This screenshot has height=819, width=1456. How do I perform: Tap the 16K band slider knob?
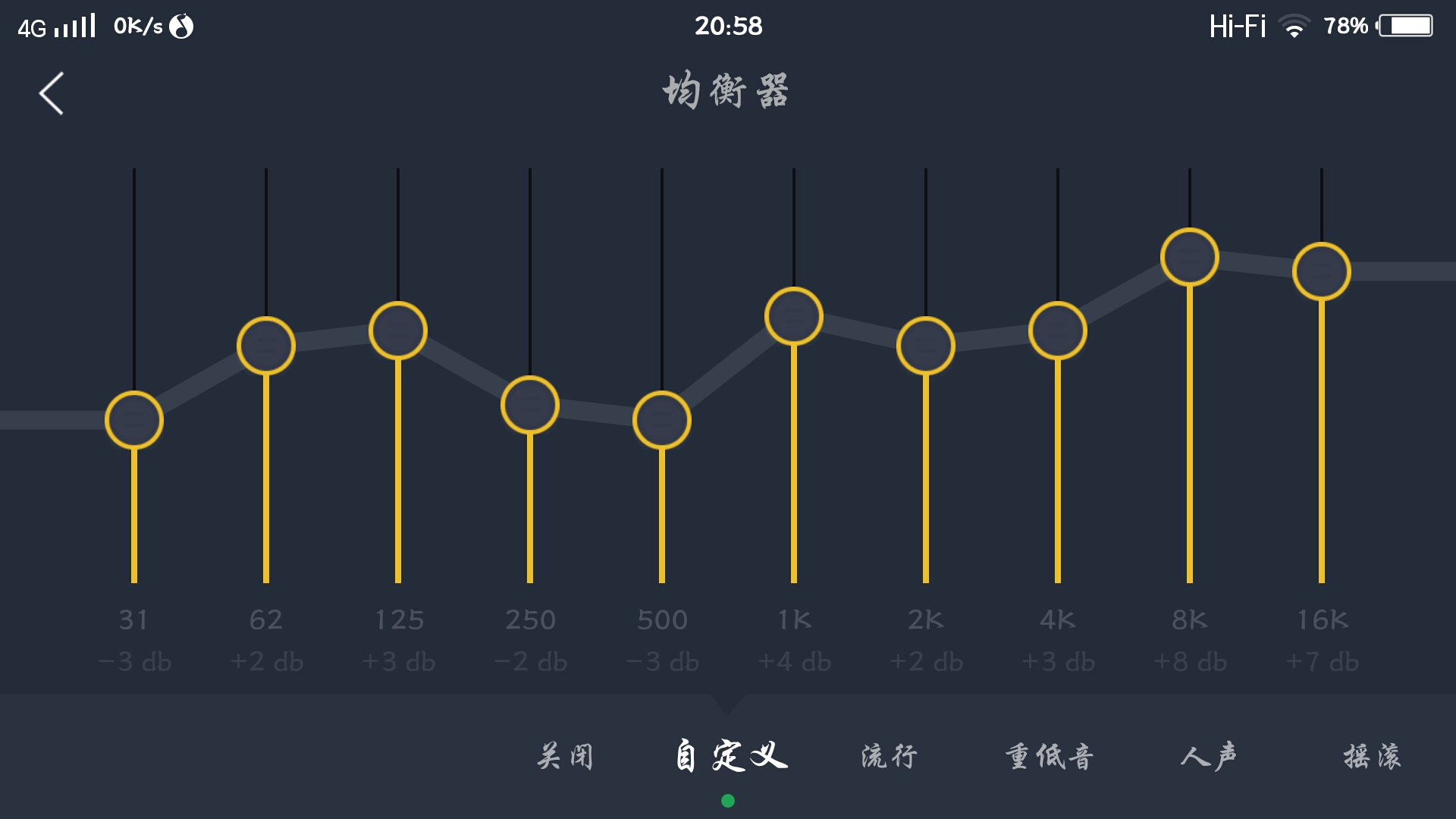click(x=1322, y=271)
